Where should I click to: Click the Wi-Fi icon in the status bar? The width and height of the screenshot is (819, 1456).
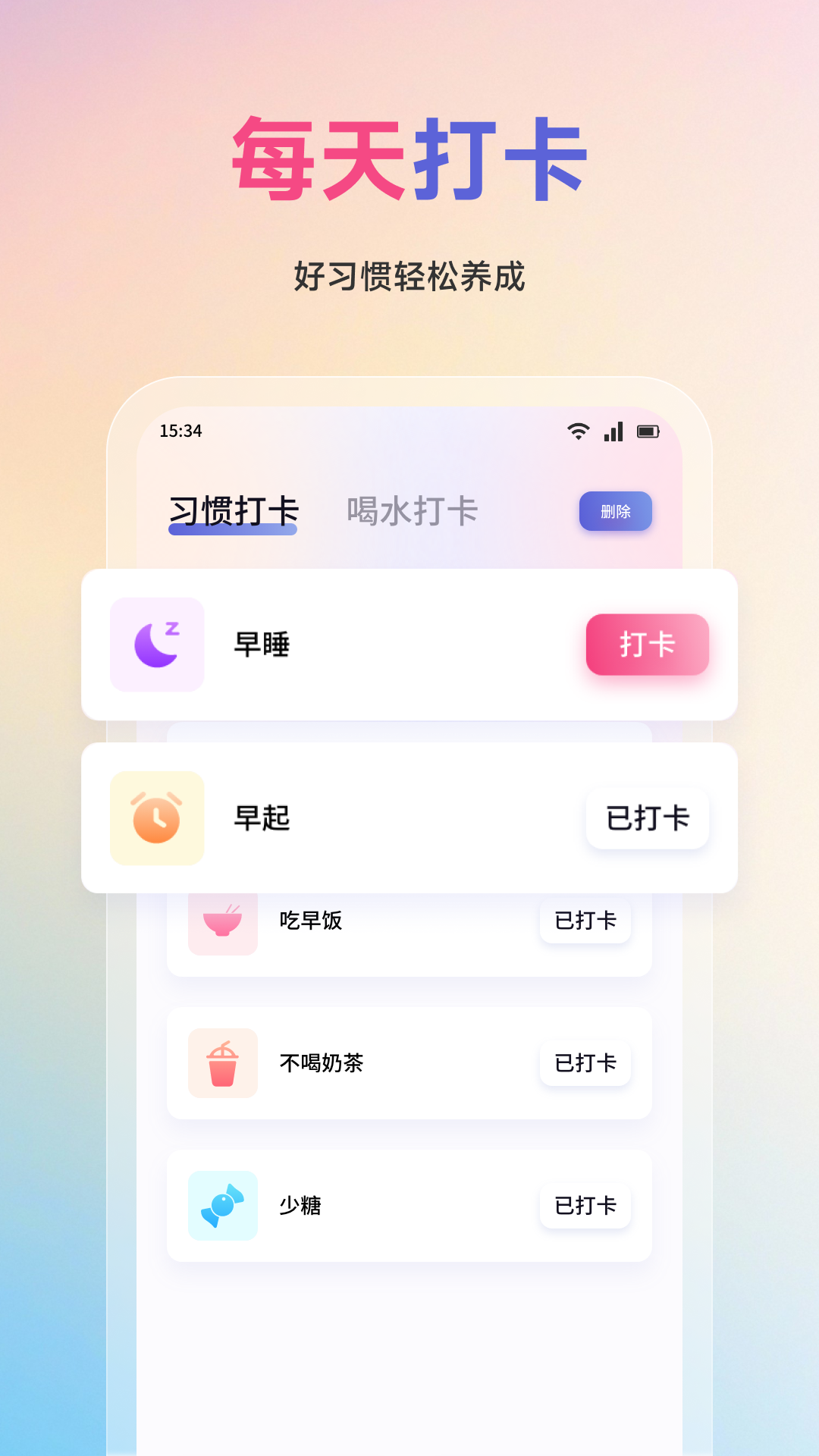point(578,431)
